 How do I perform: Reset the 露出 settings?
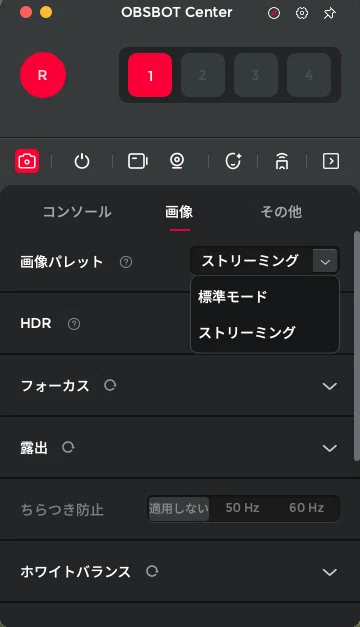(68, 447)
